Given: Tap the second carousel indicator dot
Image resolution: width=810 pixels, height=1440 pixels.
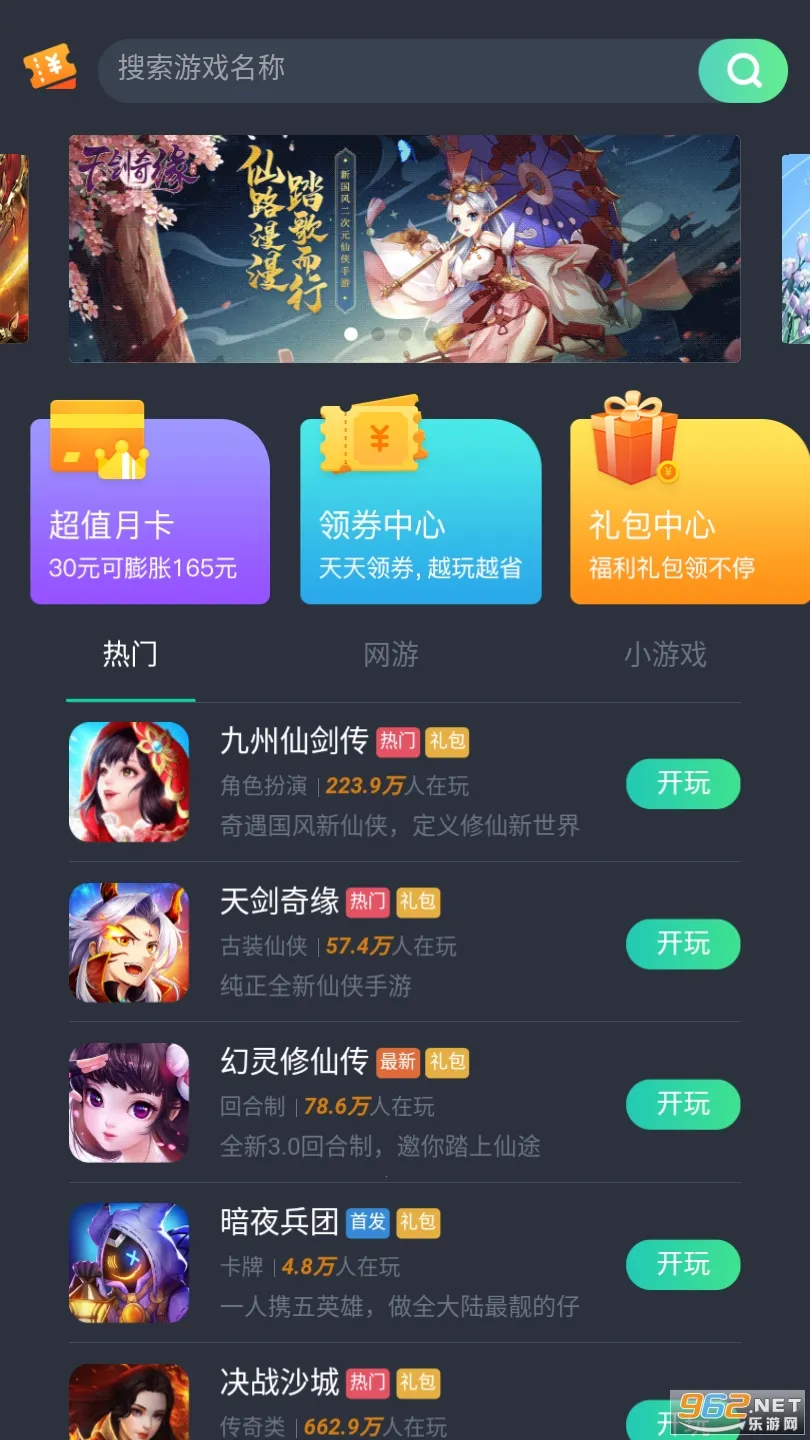Looking at the screenshot, I should click(x=377, y=333).
